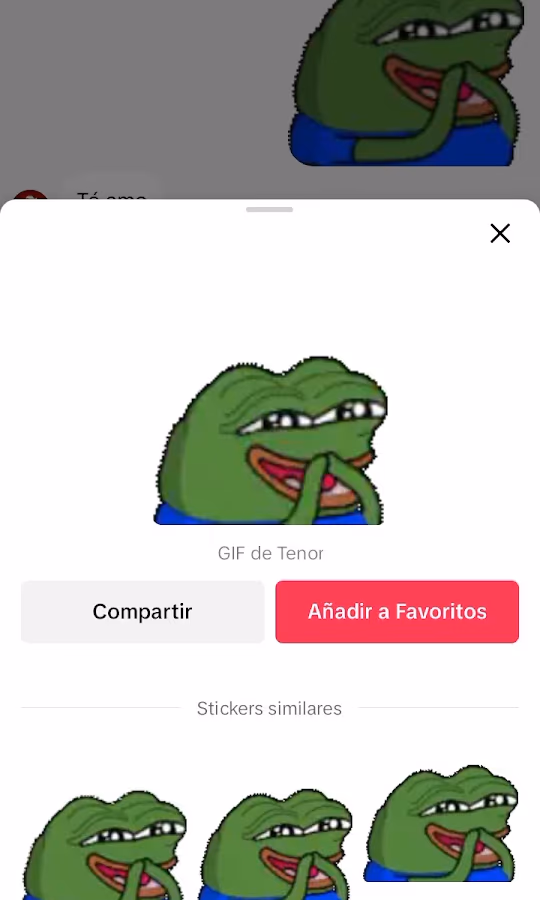Open the first similar sticker

pyautogui.click(x=104, y=844)
